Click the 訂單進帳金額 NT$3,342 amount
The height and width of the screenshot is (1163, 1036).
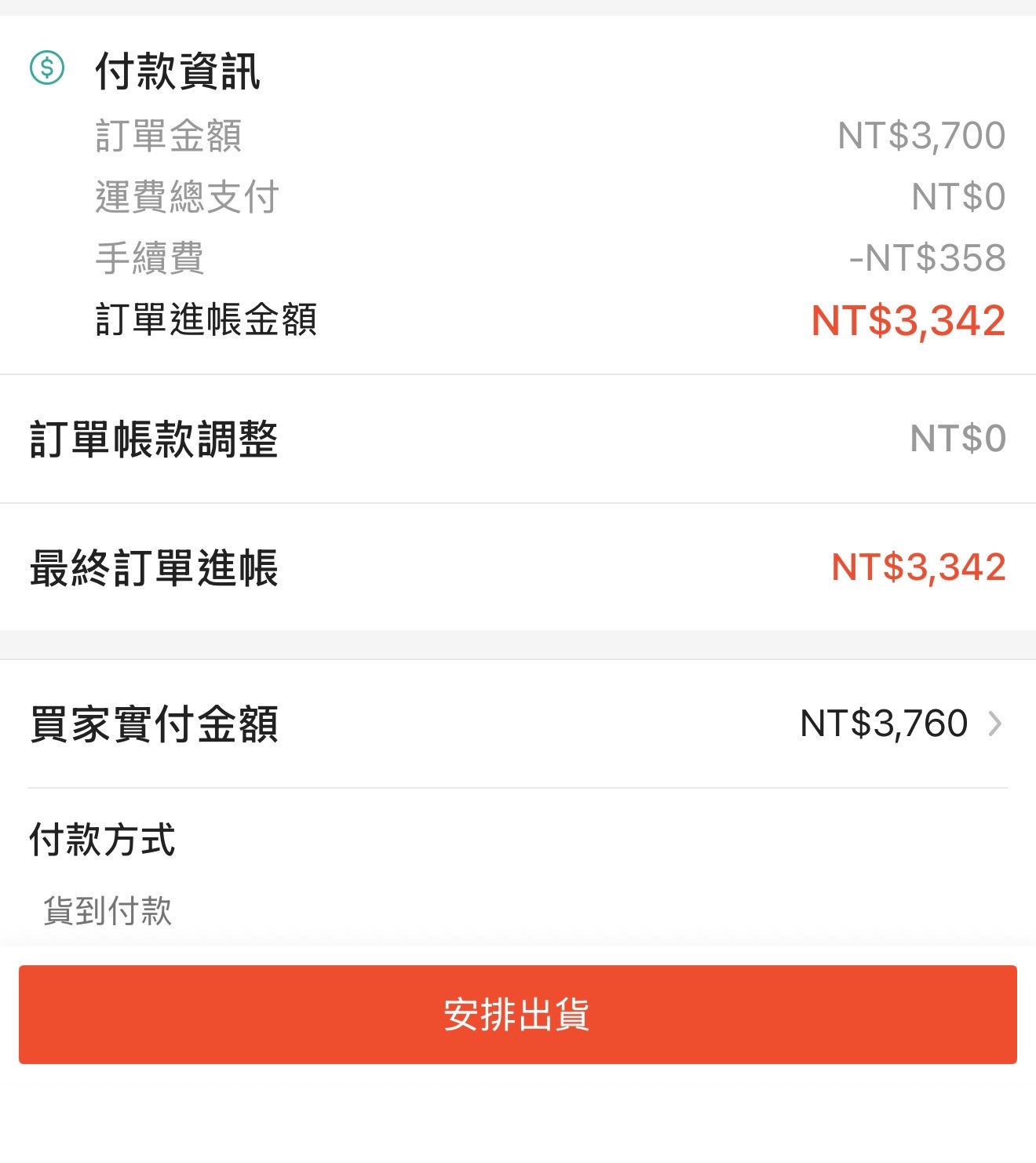coord(906,320)
